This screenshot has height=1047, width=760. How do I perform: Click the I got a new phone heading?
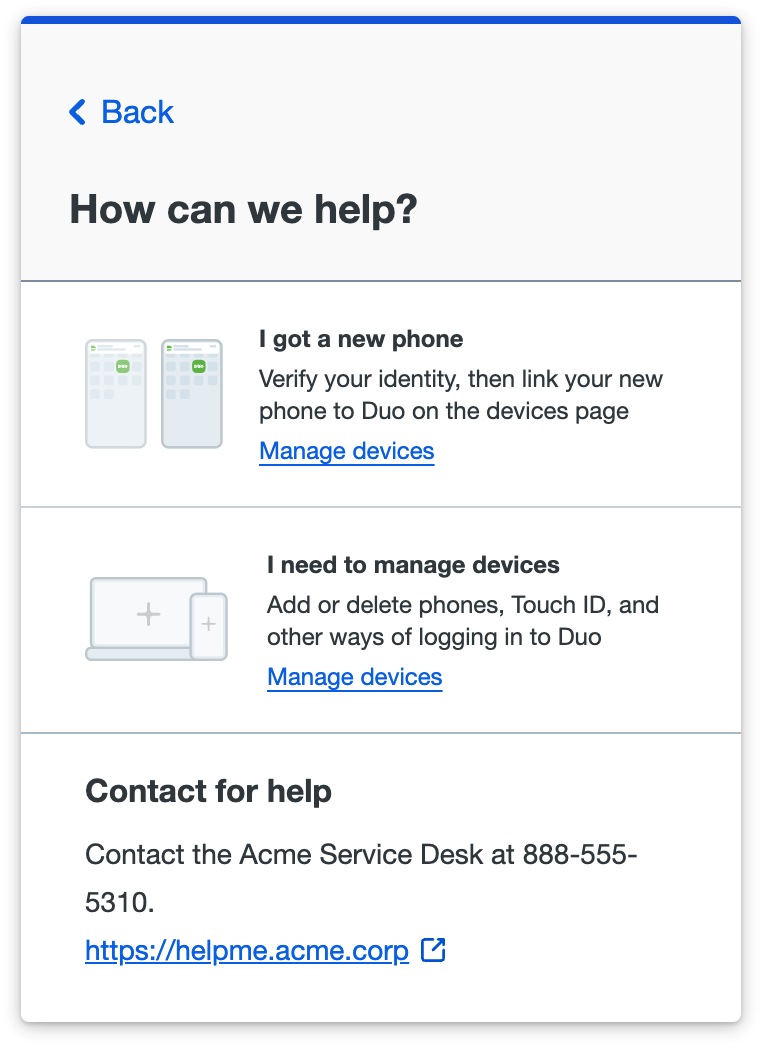pyautogui.click(x=361, y=339)
